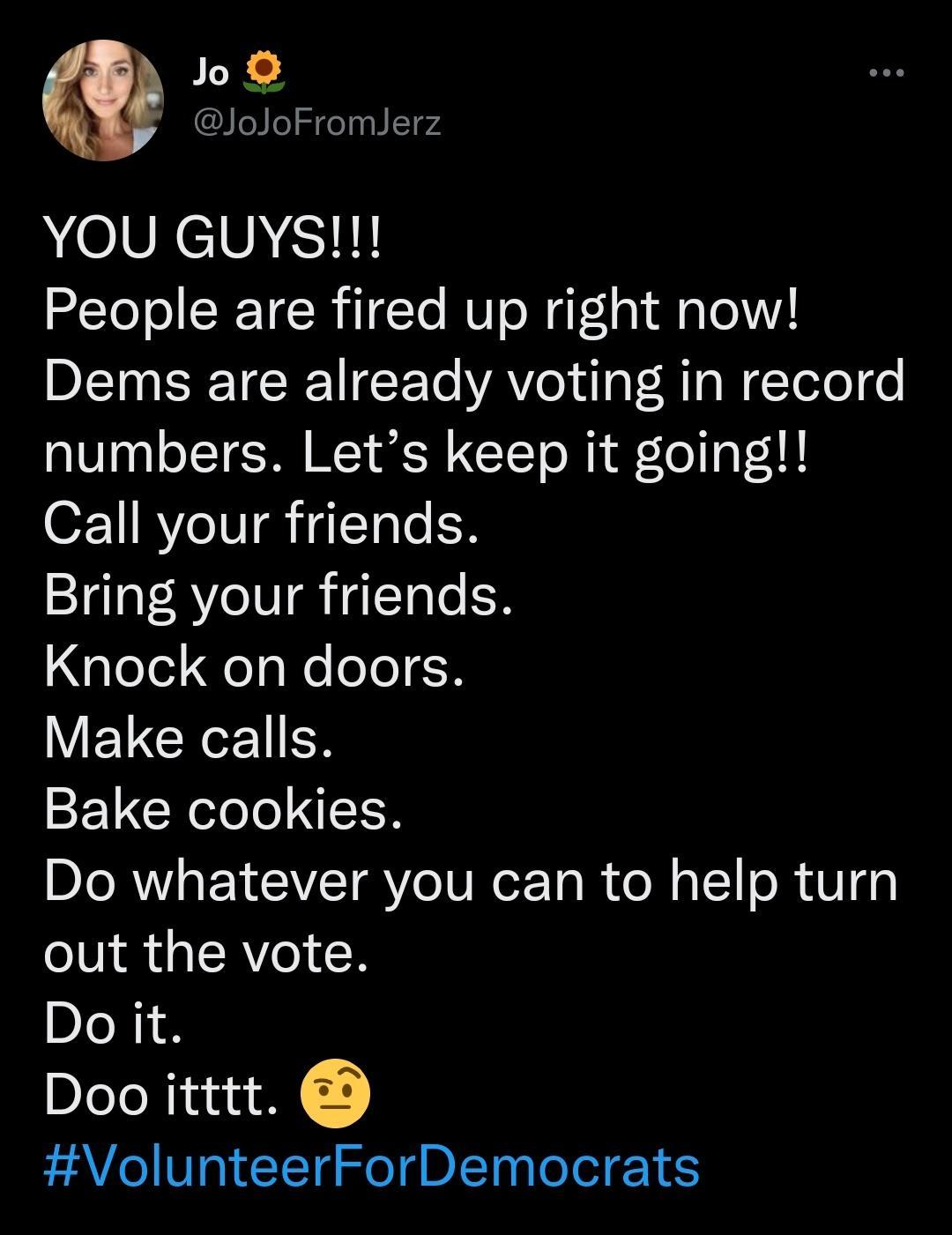Click the sunflower emoji beside Jo's name
952x1235 pixels.
click(x=264, y=71)
